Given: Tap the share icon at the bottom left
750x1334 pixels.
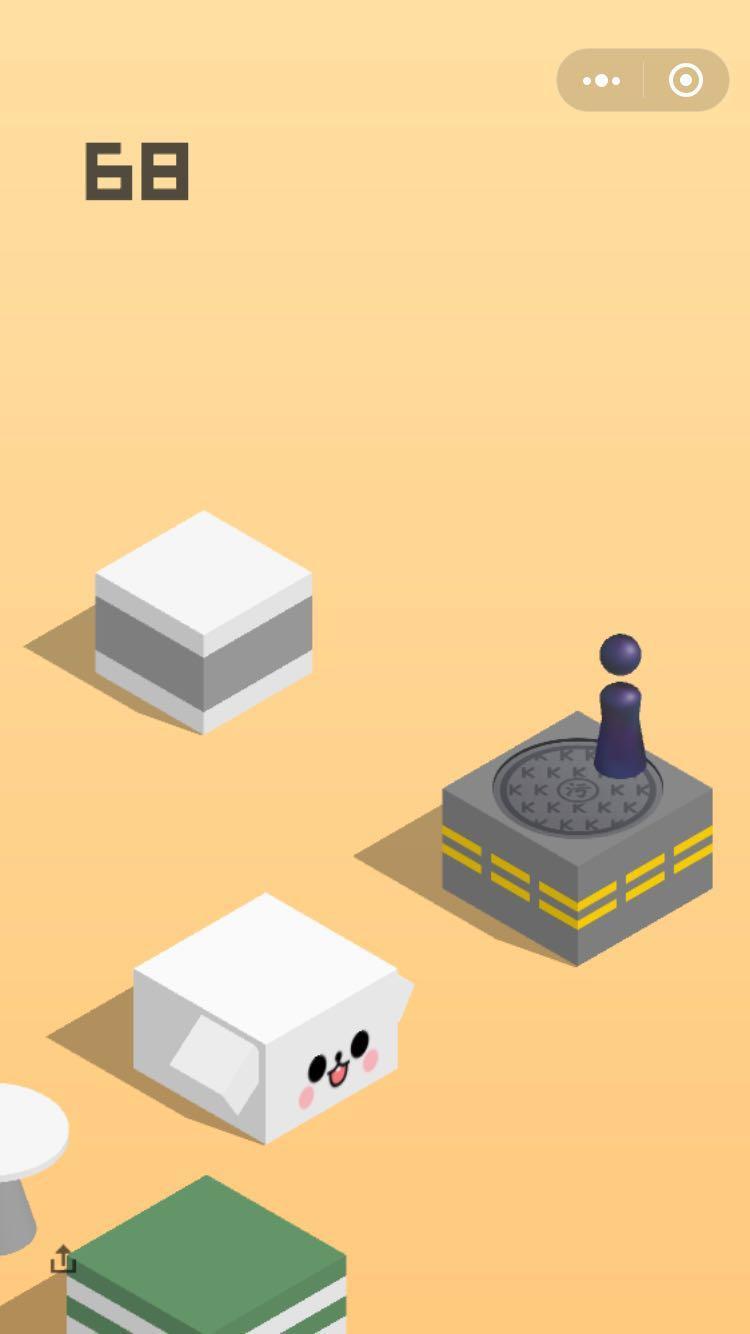Looking at the screenshot, I should click(63, 1259).
